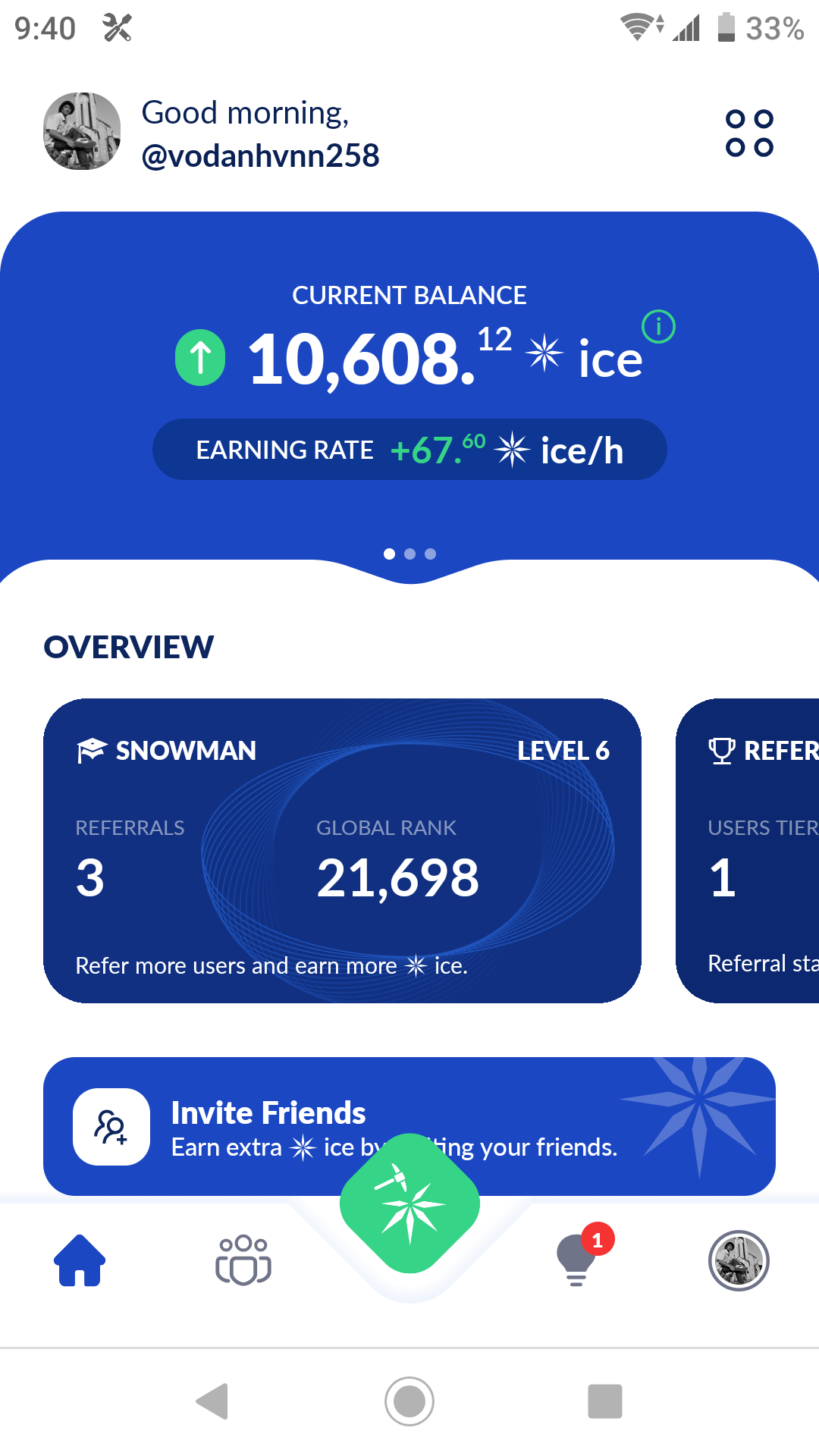Switch to the Team tab
The width and height of the screenshot is (819, 1456).
click(x=243, y=1260)
